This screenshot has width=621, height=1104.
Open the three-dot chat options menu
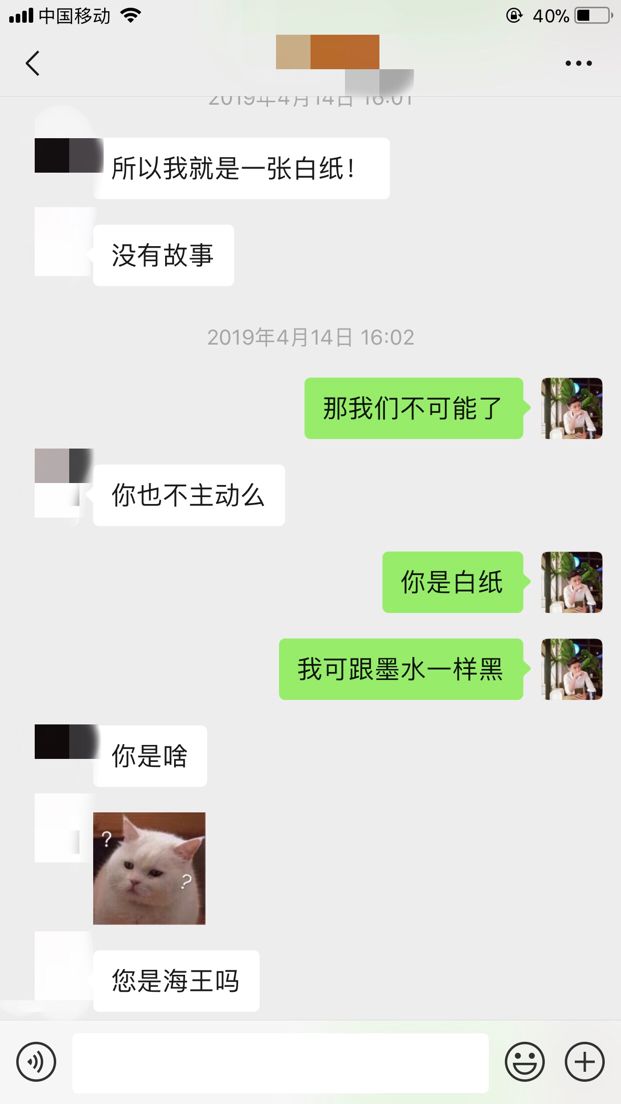tap(578, 63)
